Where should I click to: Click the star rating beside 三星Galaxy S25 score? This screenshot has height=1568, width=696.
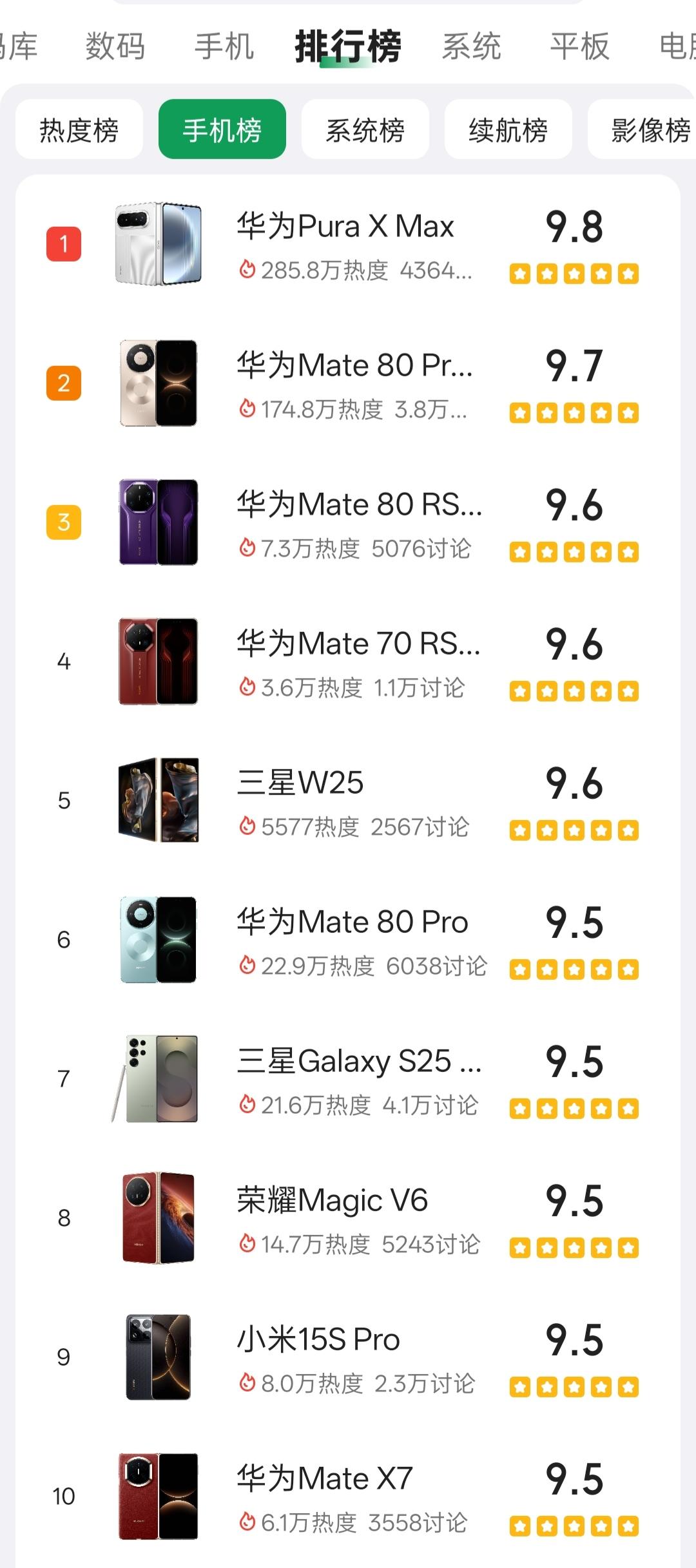572,1109
